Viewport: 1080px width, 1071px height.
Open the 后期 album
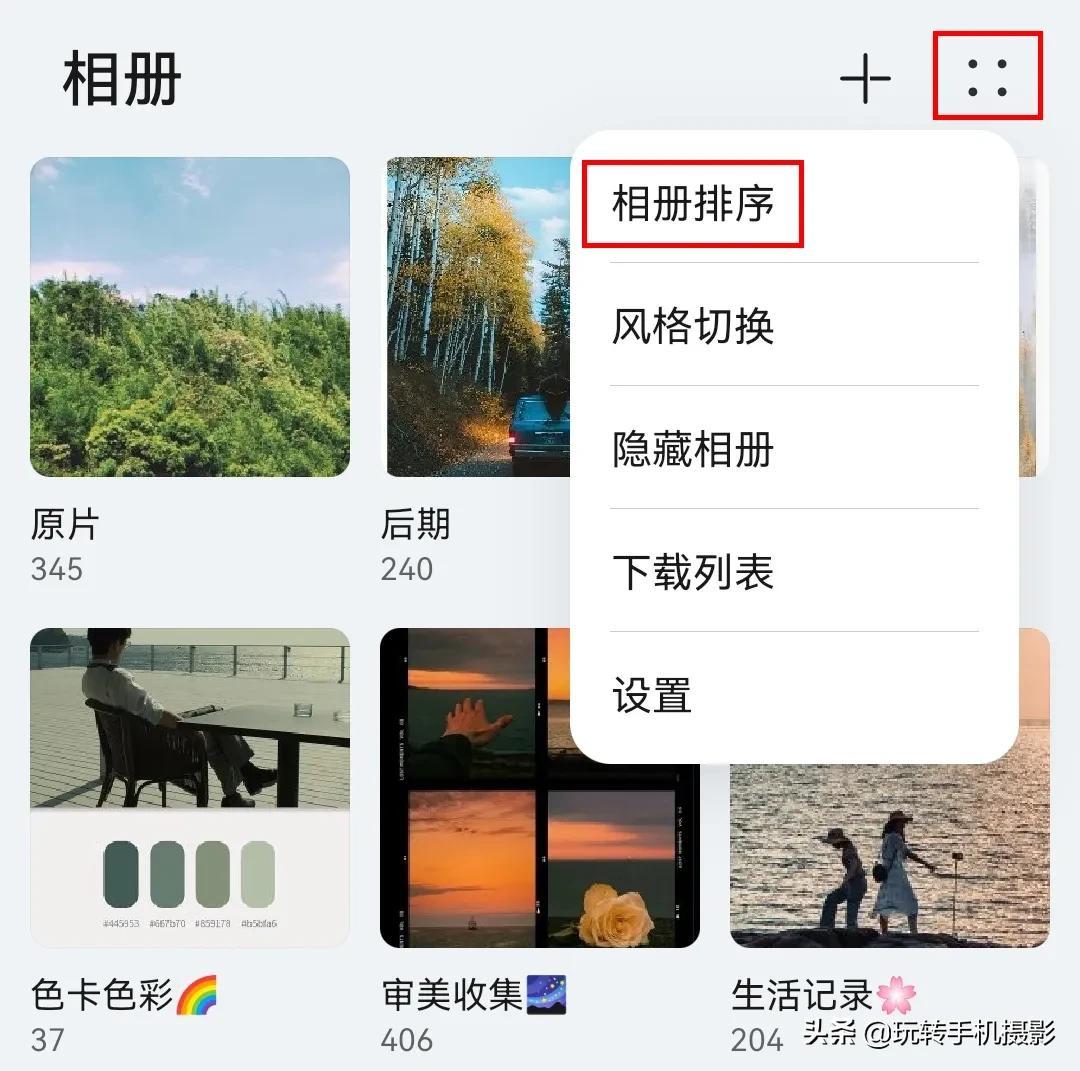click(x=475, y=317)
